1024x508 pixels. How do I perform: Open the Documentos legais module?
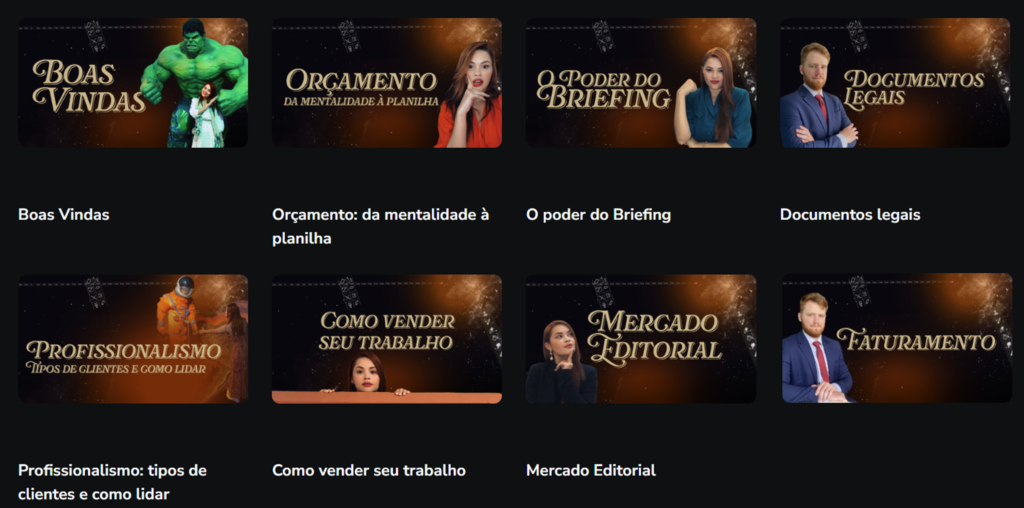(894, 83)
